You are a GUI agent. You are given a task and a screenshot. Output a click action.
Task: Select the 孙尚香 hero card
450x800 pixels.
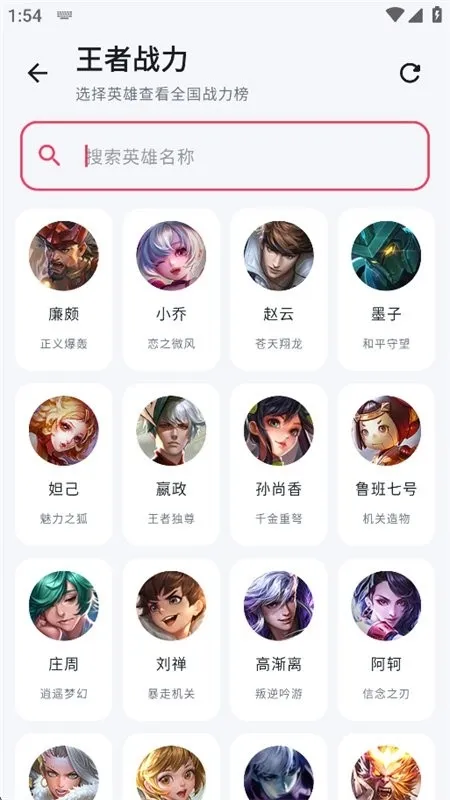(279, 464)
